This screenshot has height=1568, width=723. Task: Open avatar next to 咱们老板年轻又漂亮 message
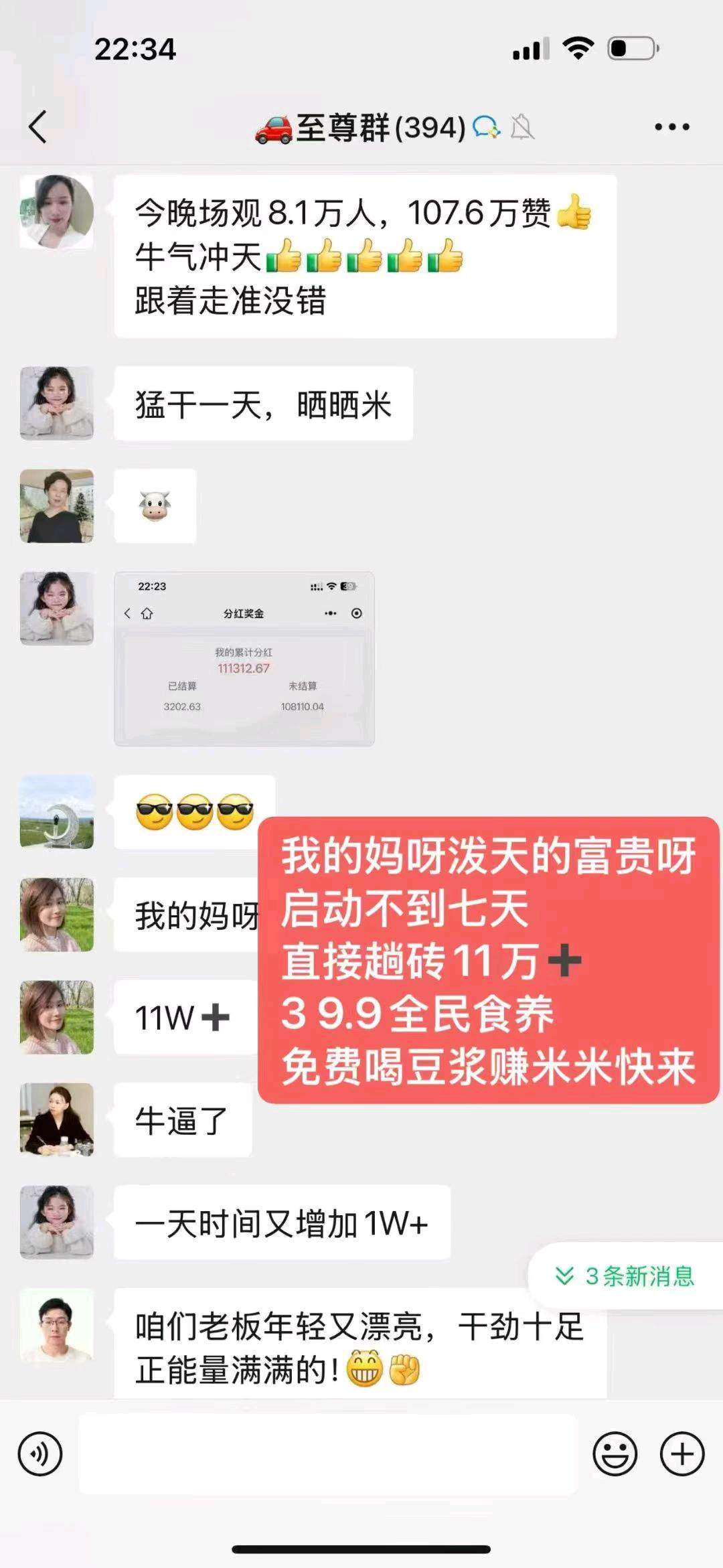tap(57, 1326)
